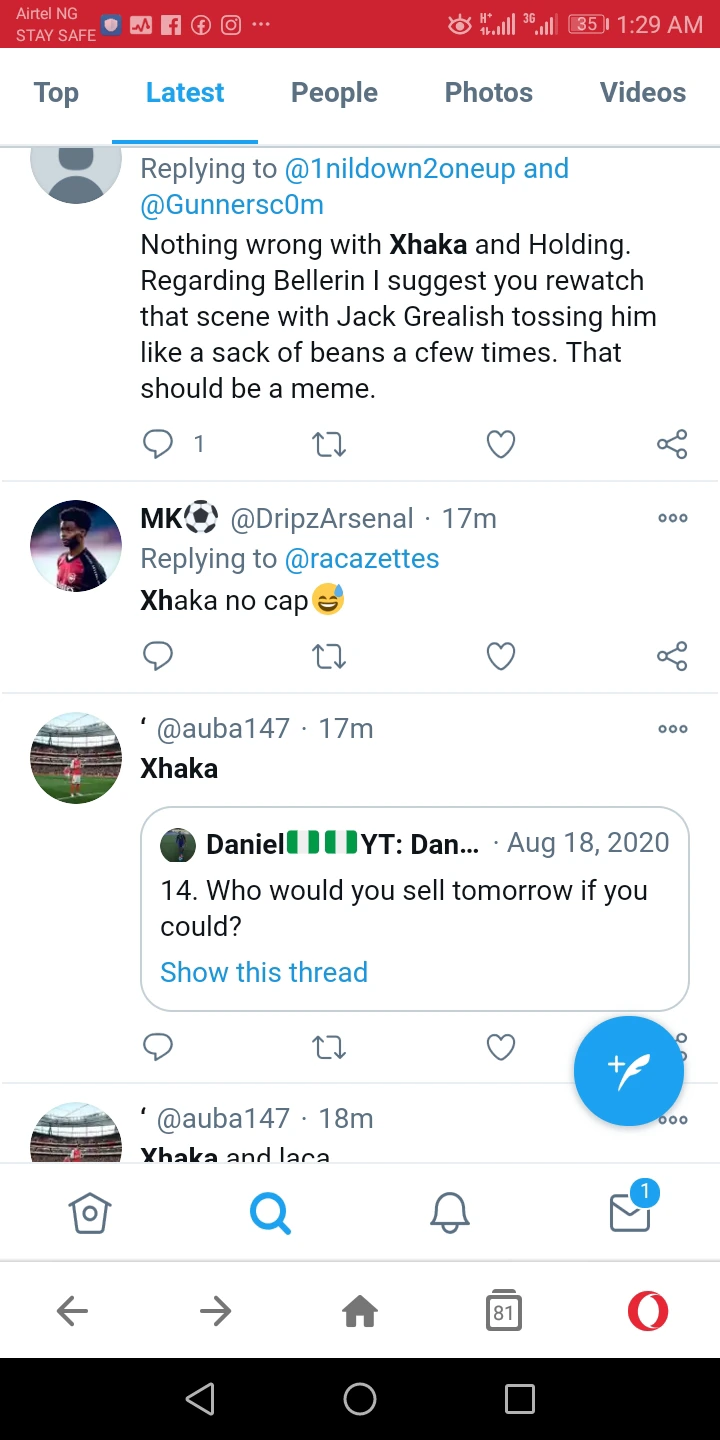This screenshot has height=1440, width=720.
Task: Go to the Twitter home timeline
Action: 89,1213
